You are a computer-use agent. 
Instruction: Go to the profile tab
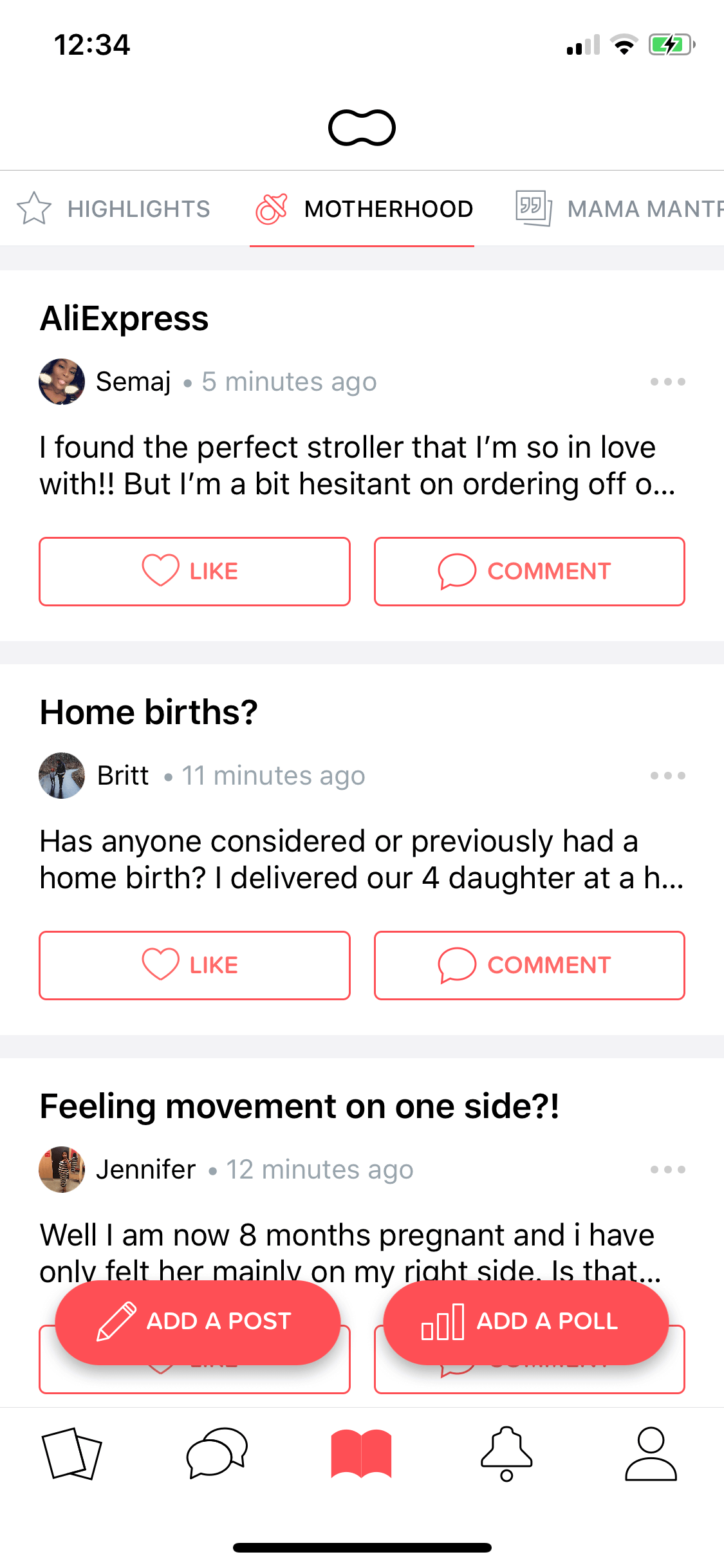tap(651, 1454)
